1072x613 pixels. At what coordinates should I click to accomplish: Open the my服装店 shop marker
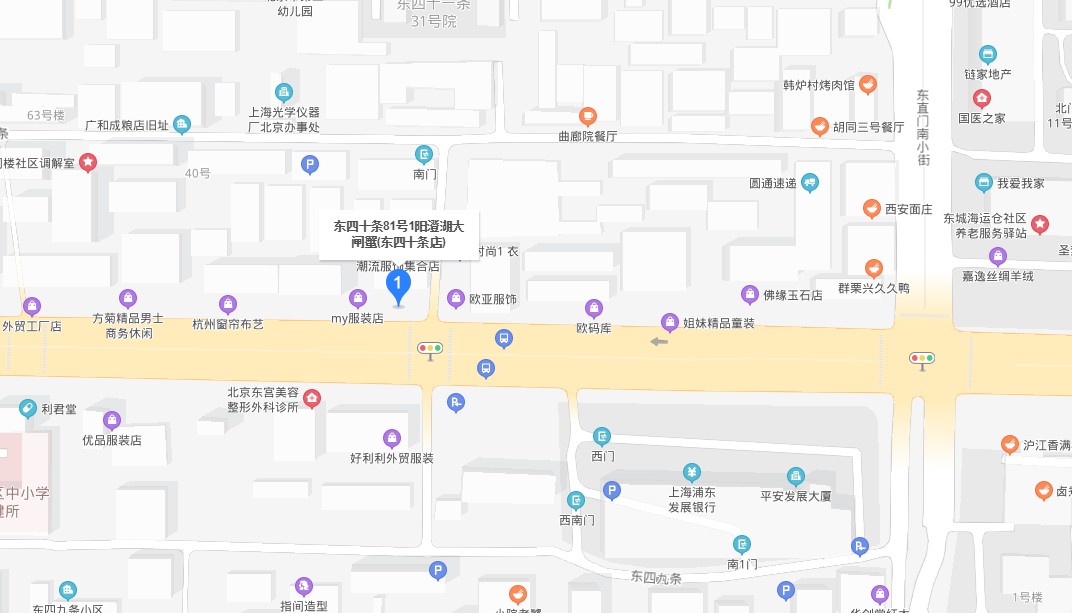[x=357, y=298]
